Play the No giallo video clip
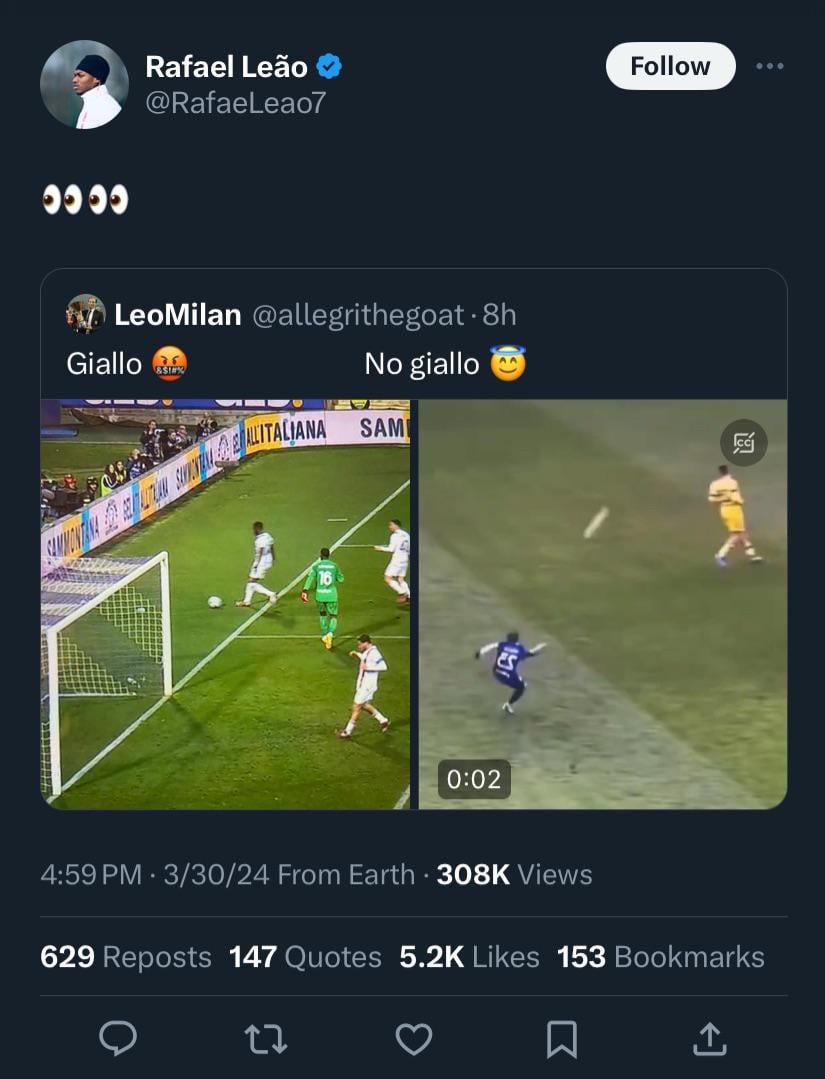Image resolution: width=825 pixels, height=1079 pixels. coord(602,604)
